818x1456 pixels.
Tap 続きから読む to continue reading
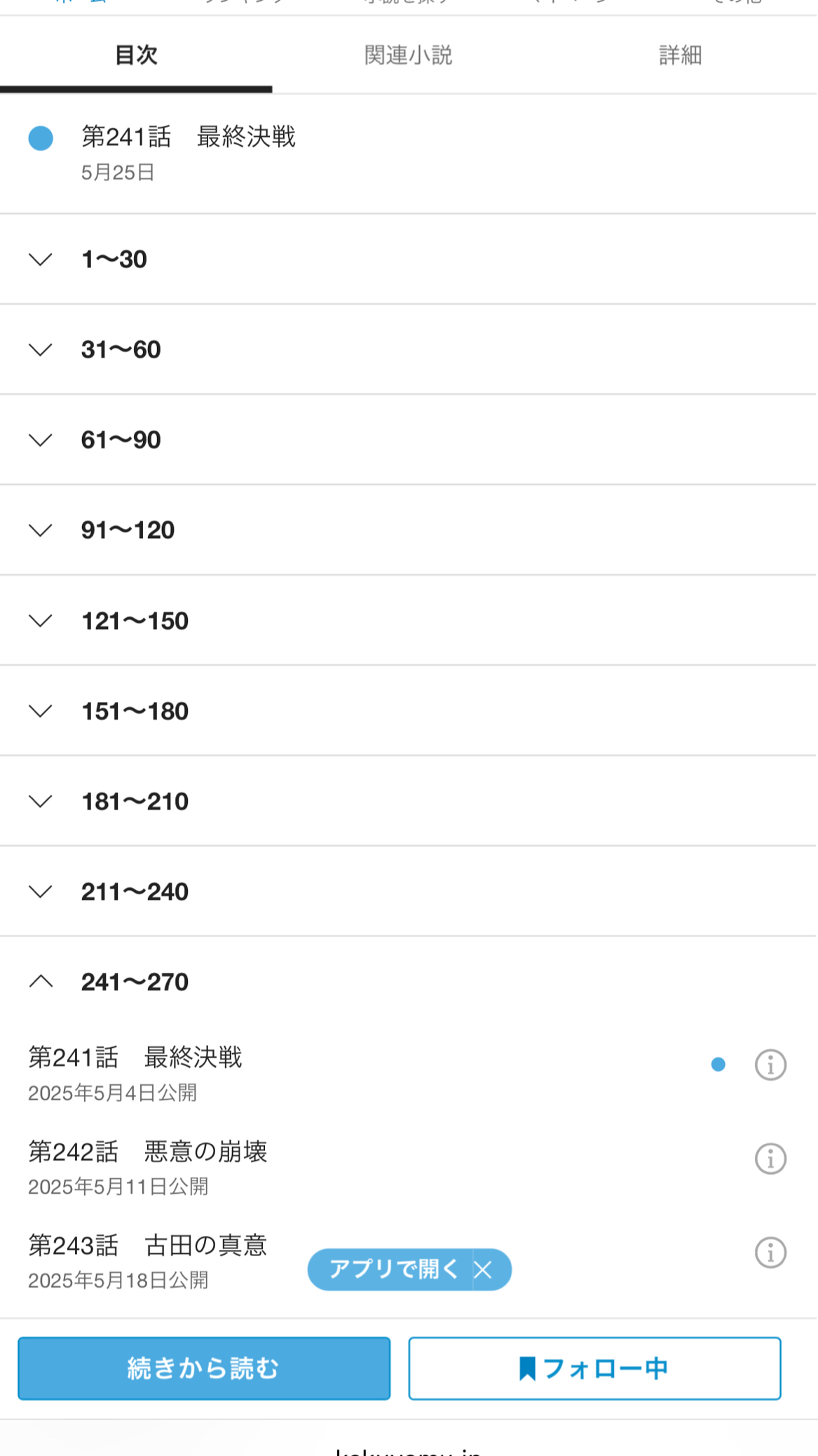click(204, 1368)
